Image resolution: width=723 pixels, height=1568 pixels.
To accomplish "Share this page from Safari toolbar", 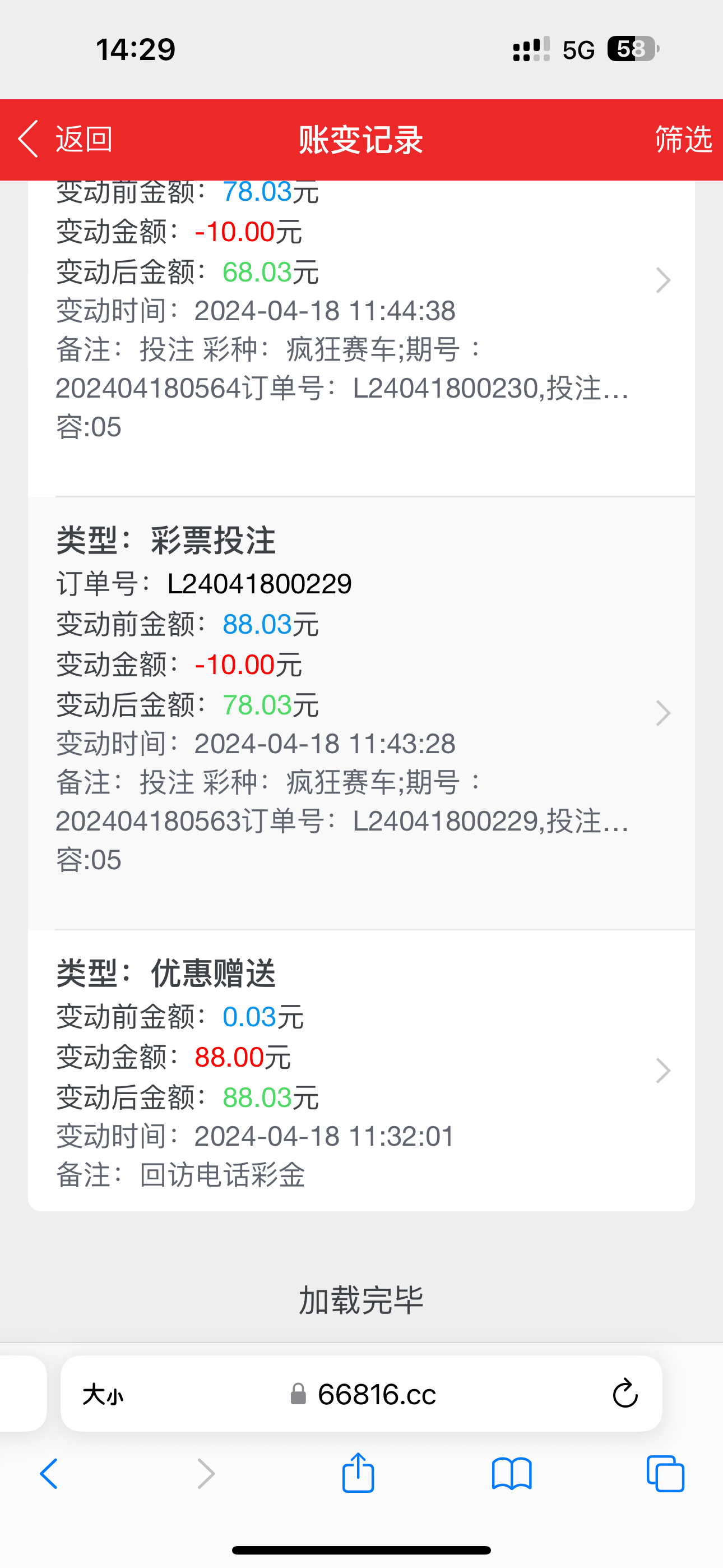I will click(358, 1473).
